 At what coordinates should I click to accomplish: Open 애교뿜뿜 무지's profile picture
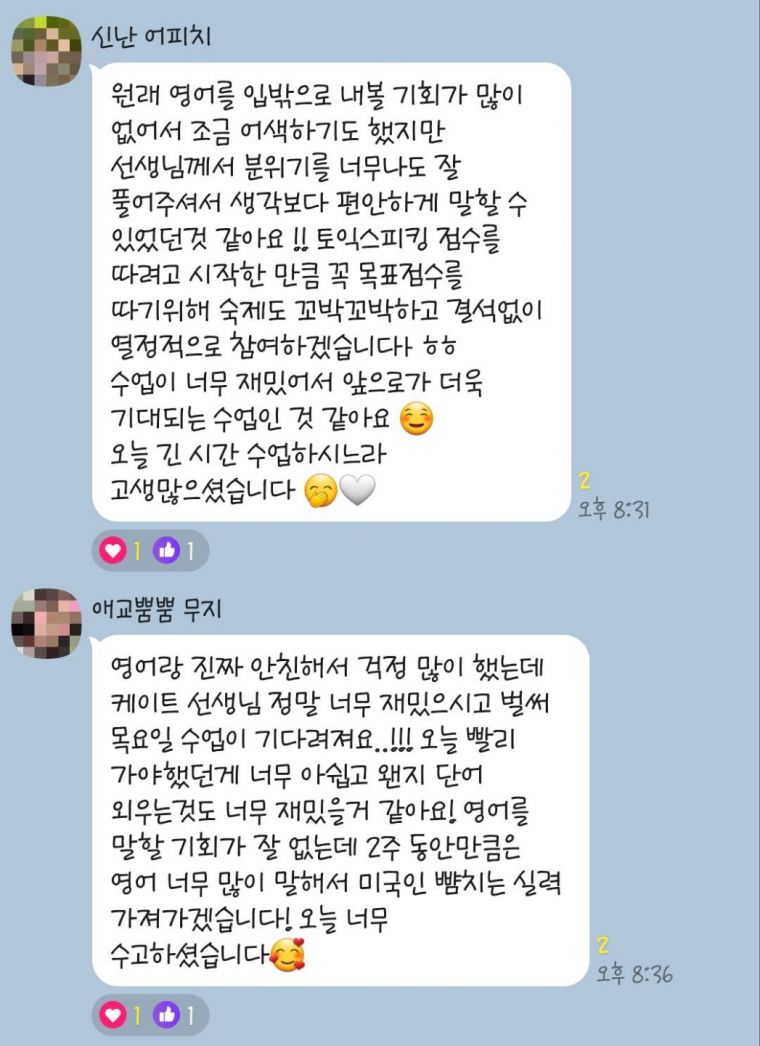click(46, 623)
